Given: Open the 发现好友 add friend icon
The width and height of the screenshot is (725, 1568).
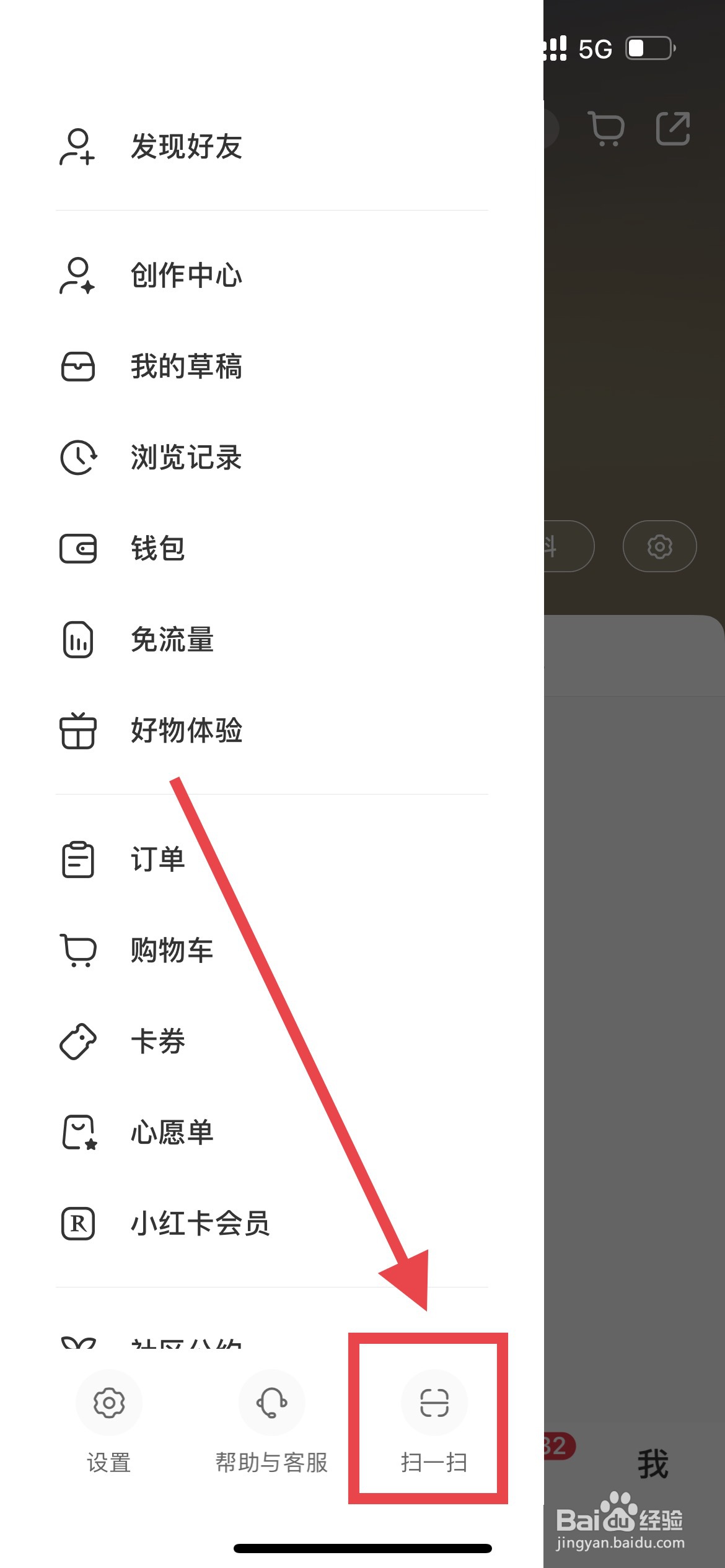Looking at the screenshot, I should tap(77, 147).
